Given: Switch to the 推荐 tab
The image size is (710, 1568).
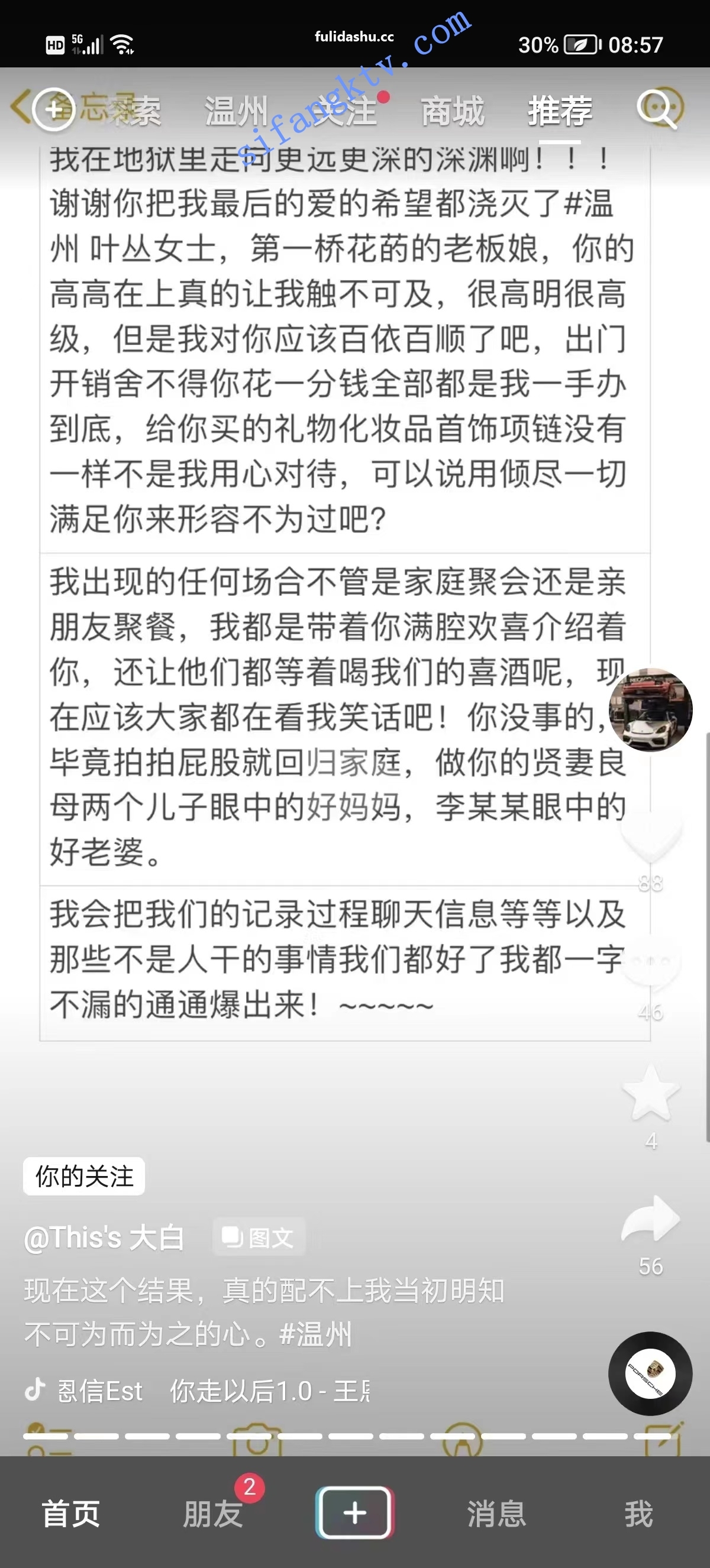Looking at the screenshot, I should tap(560, 111).
